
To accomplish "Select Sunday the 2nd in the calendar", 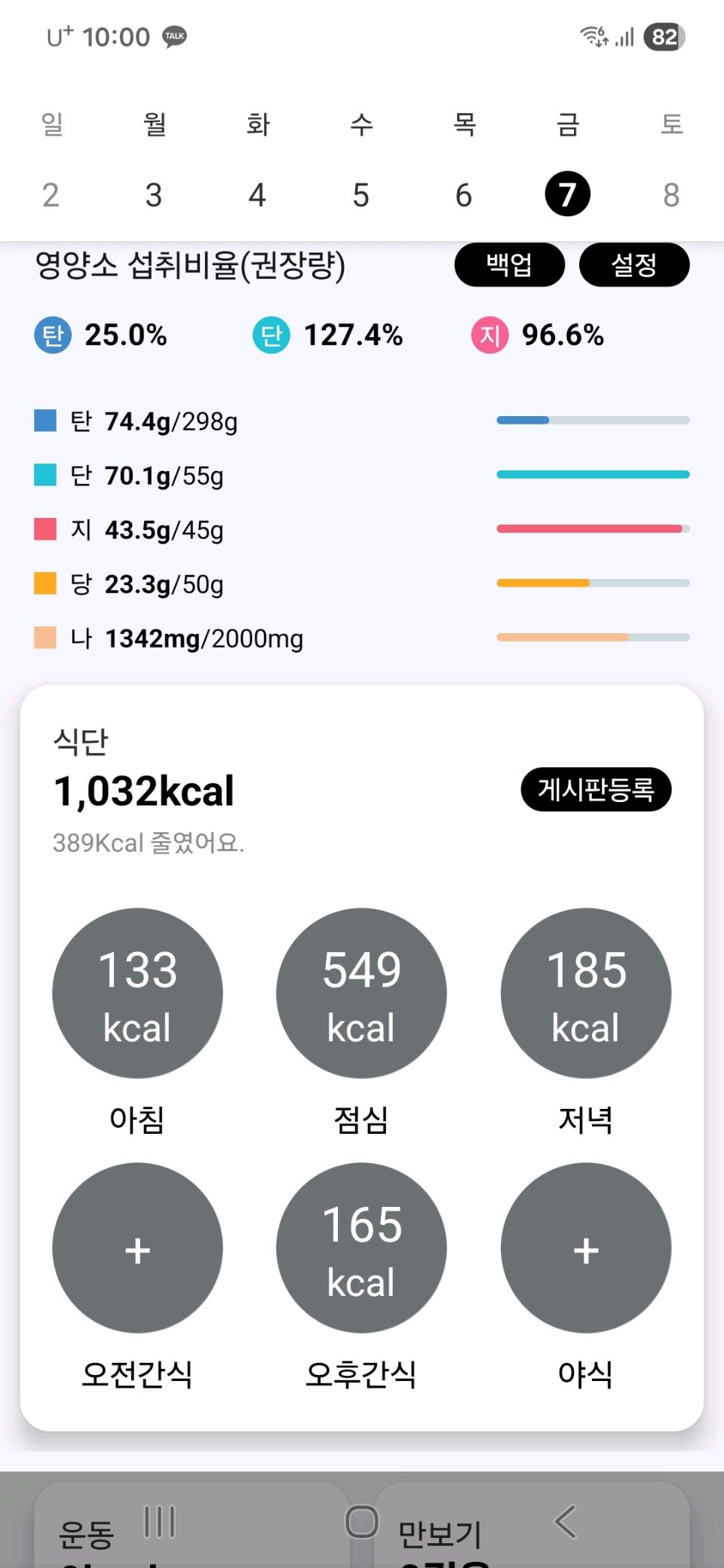I will 51,195.
